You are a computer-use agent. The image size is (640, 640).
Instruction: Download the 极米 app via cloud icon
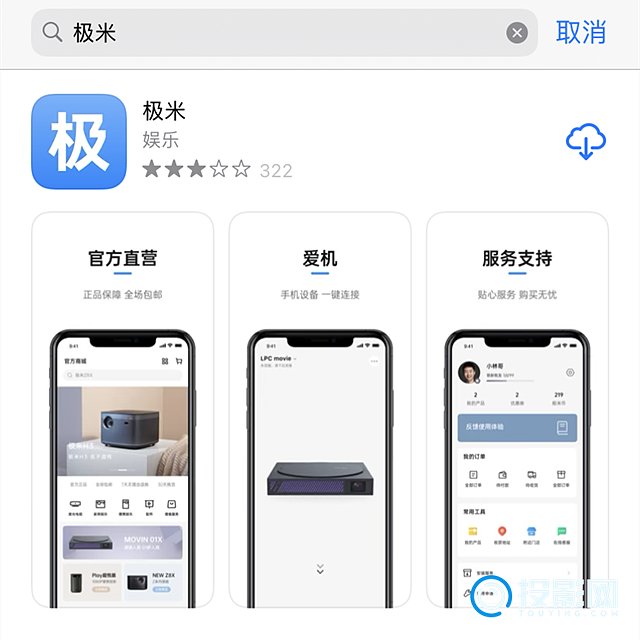point(586,143)
